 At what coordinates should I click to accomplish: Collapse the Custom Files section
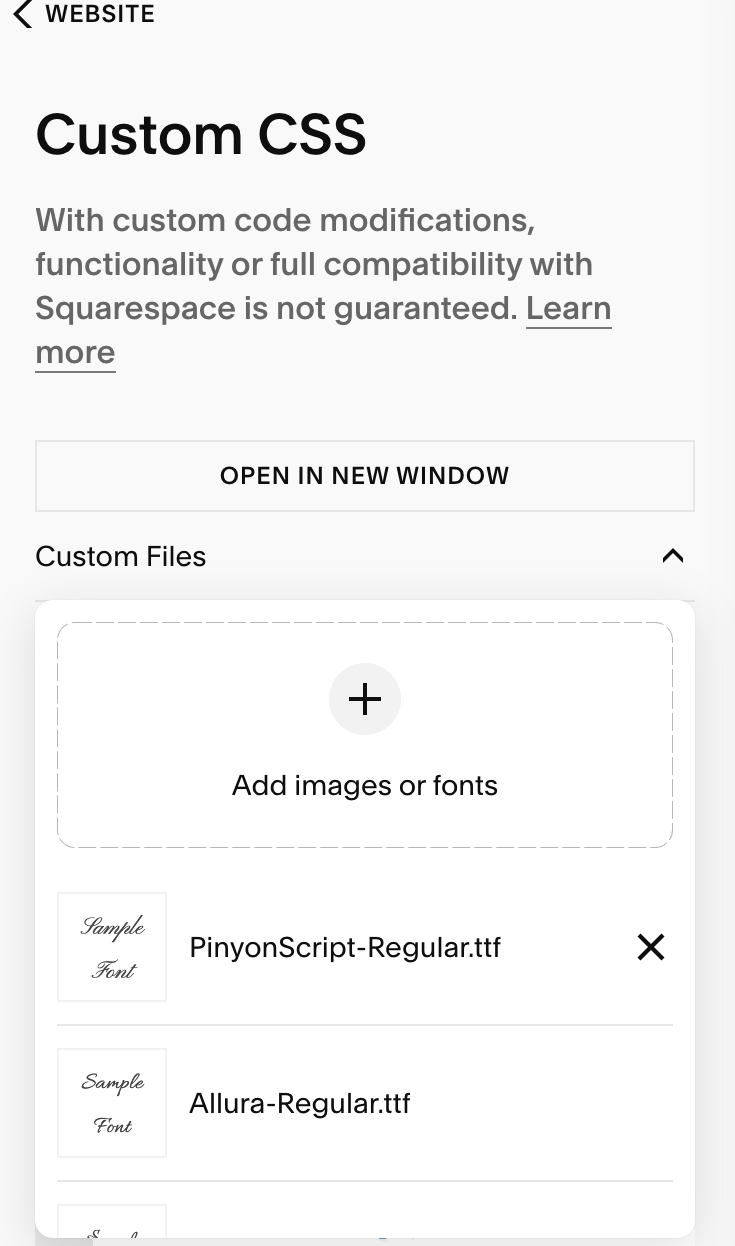click(x=673, y=556)
